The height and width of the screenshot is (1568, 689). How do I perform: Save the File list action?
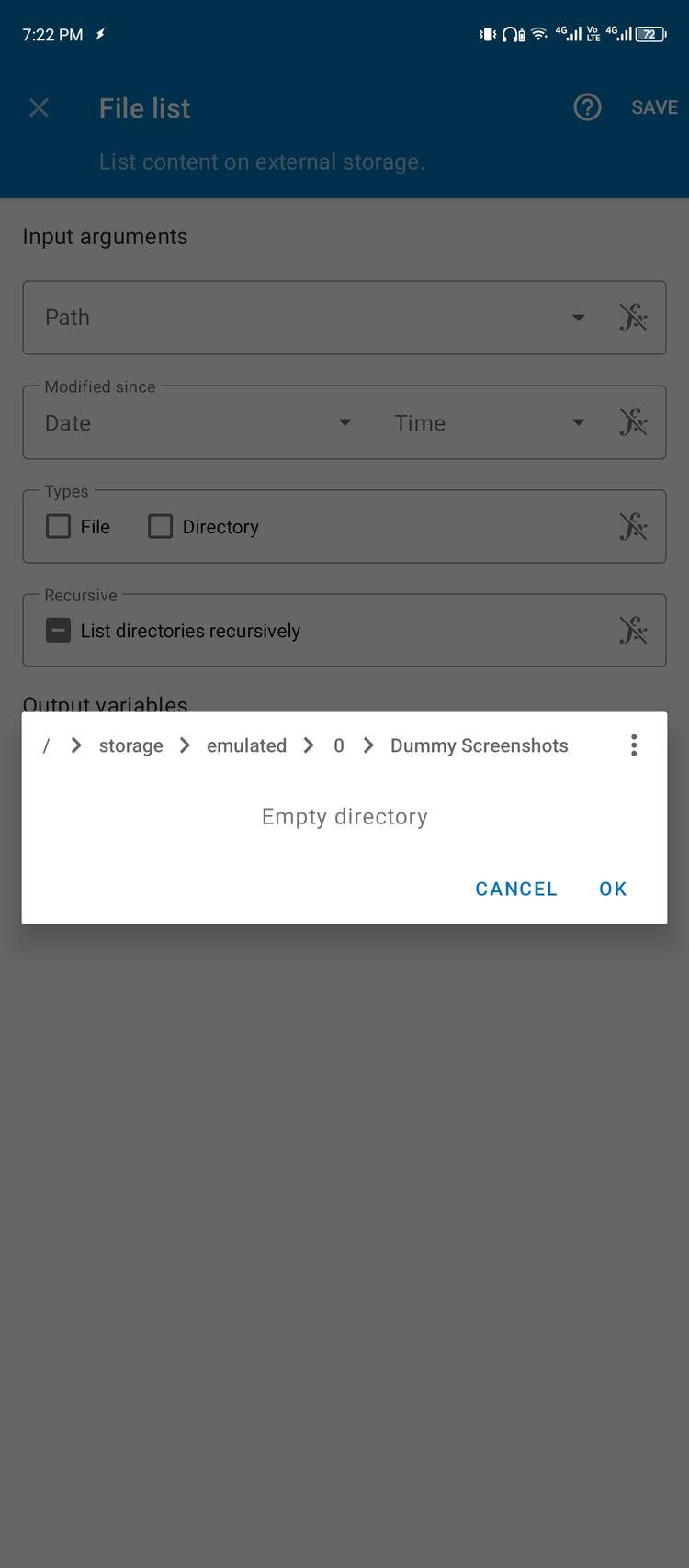tap(653, 107)
